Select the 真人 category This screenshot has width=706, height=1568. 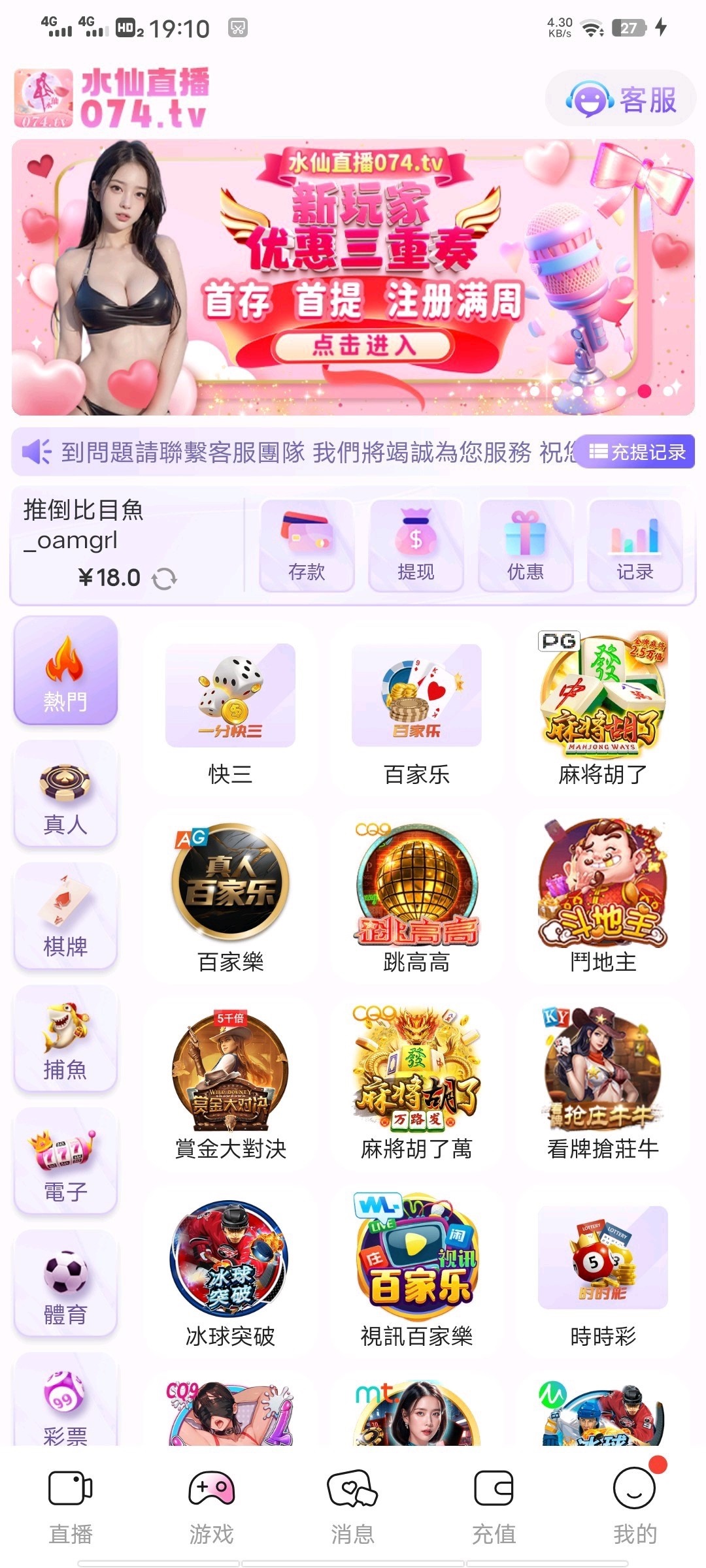(x=65, y=794)
